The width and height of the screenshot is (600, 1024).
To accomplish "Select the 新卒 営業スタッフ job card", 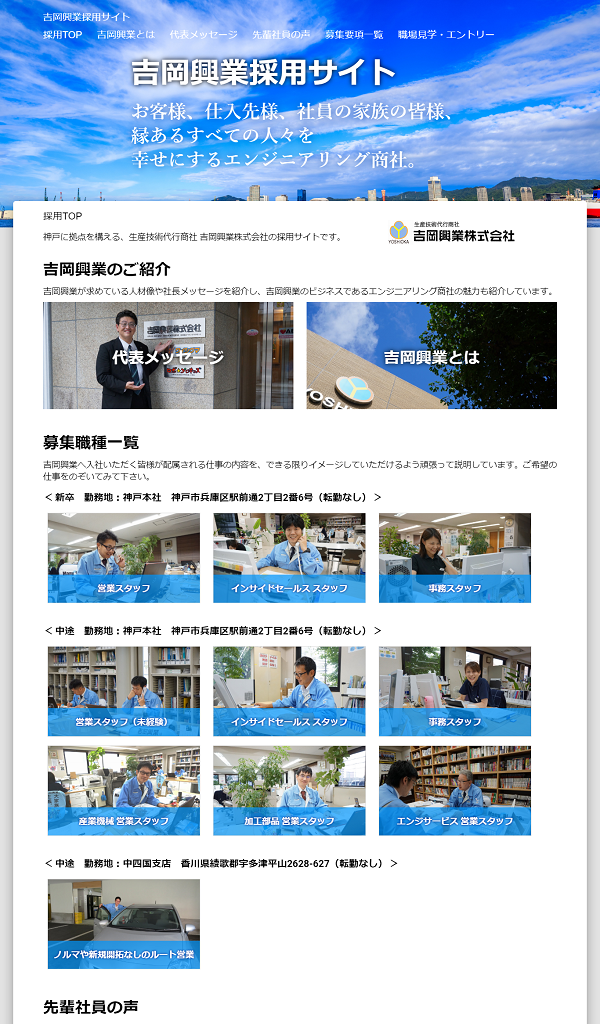I will [x=124, y=558].
